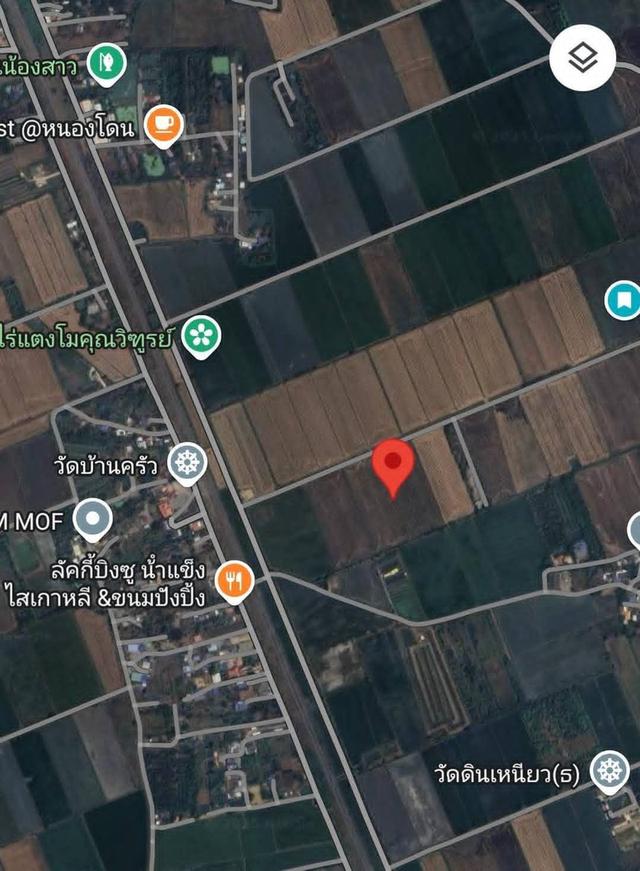Image resolution: width=640 pixels, height=871 pixels.
Task: Select the น้องสาว restaurant marker
Action: point(105,62)
